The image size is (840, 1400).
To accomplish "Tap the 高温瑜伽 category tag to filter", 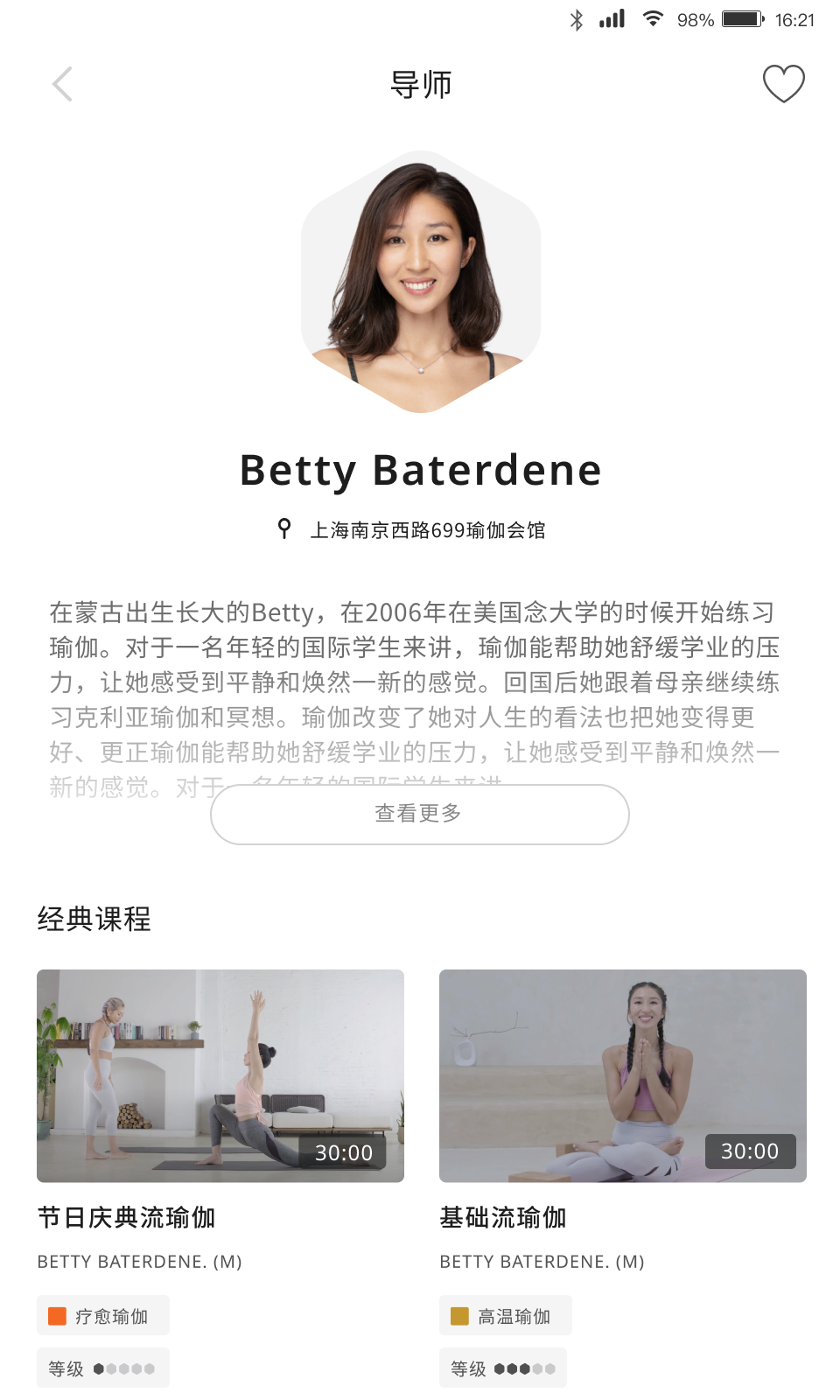I will point(505,1314).
